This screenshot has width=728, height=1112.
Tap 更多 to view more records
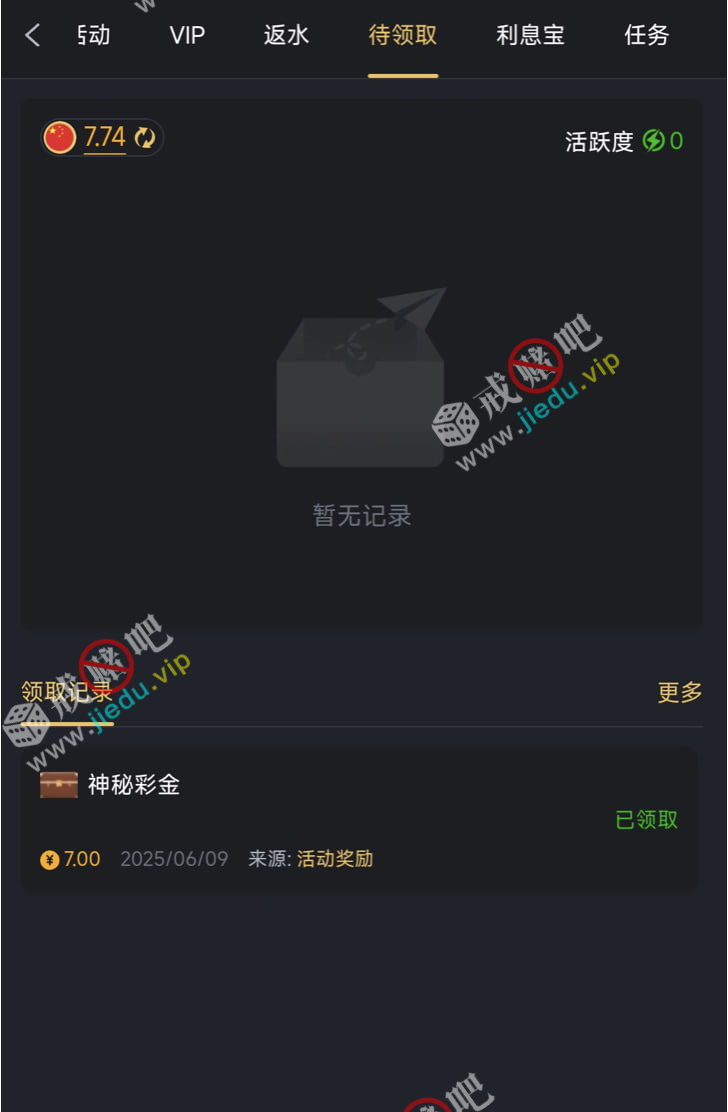click(679, 692)
